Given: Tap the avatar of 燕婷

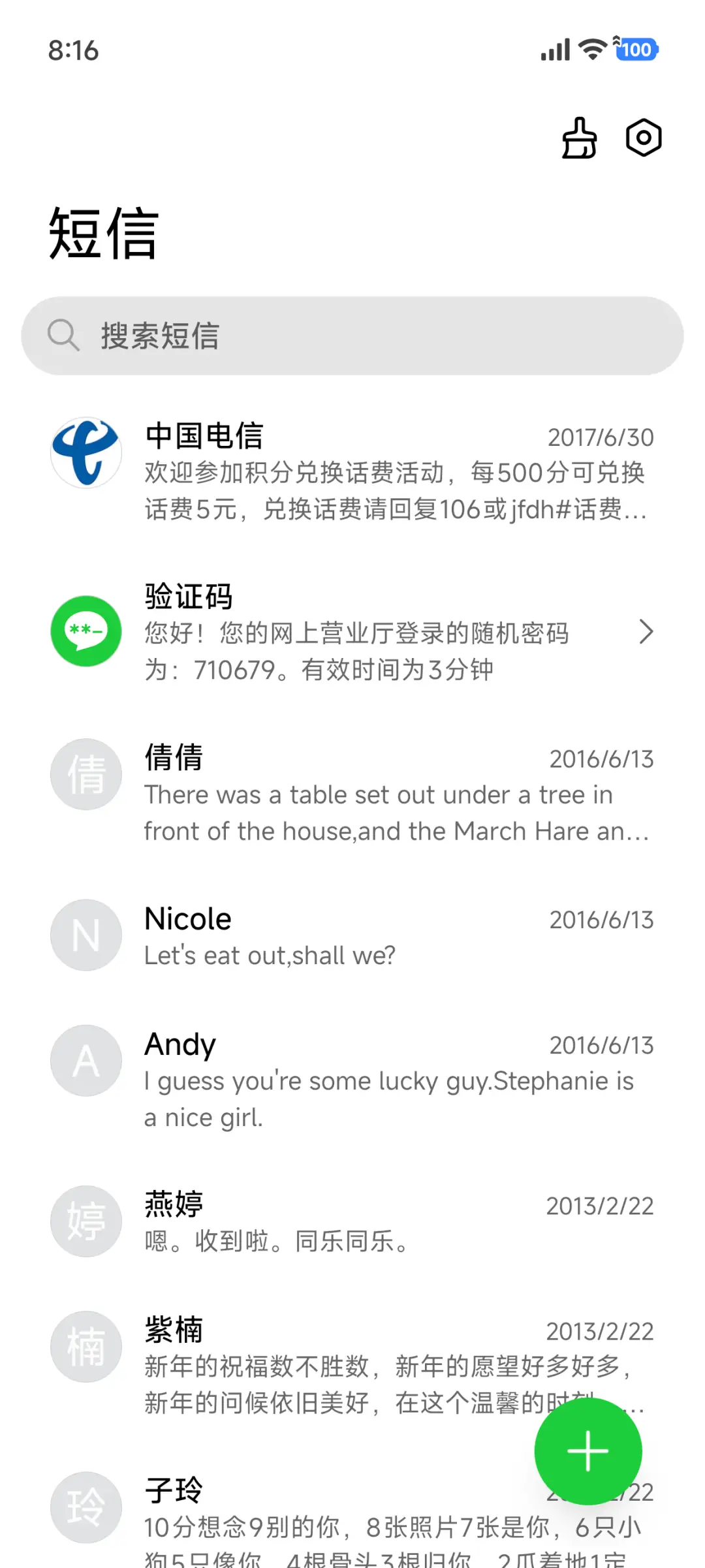Looking at the screenshot, I should point(86,1221).
